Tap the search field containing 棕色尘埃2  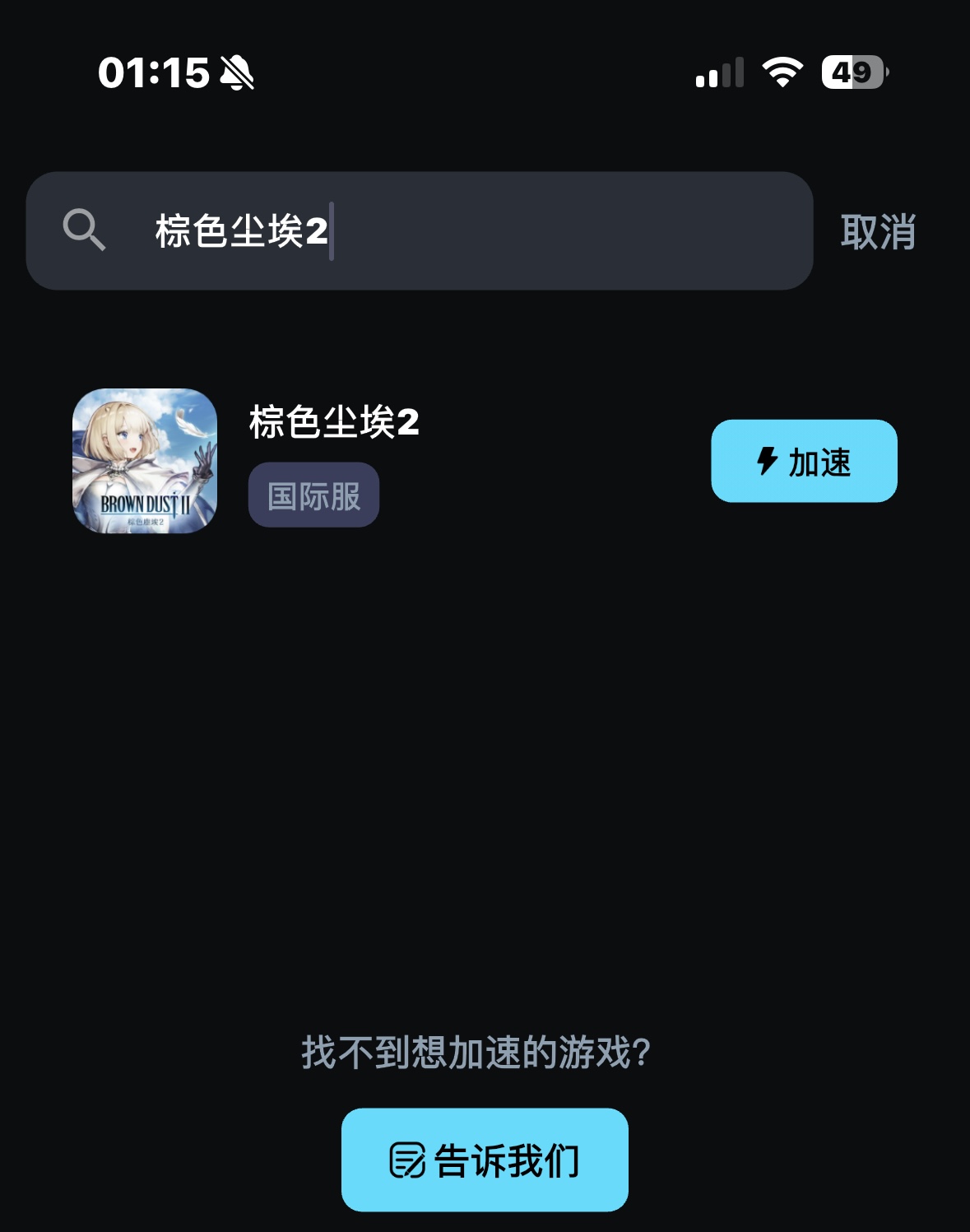click(x=461, y=231)
